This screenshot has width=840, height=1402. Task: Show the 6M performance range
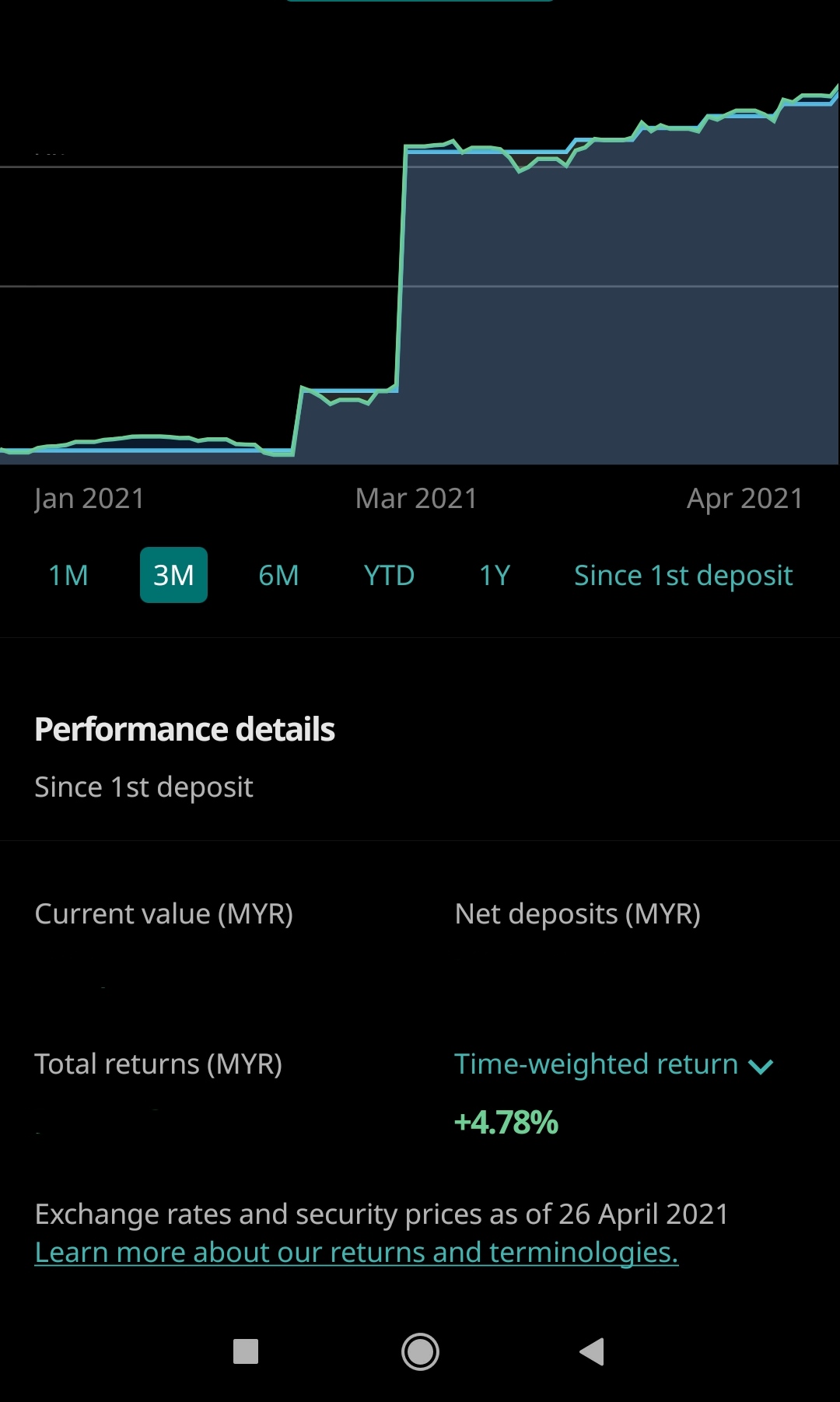[x=278, y=575]
